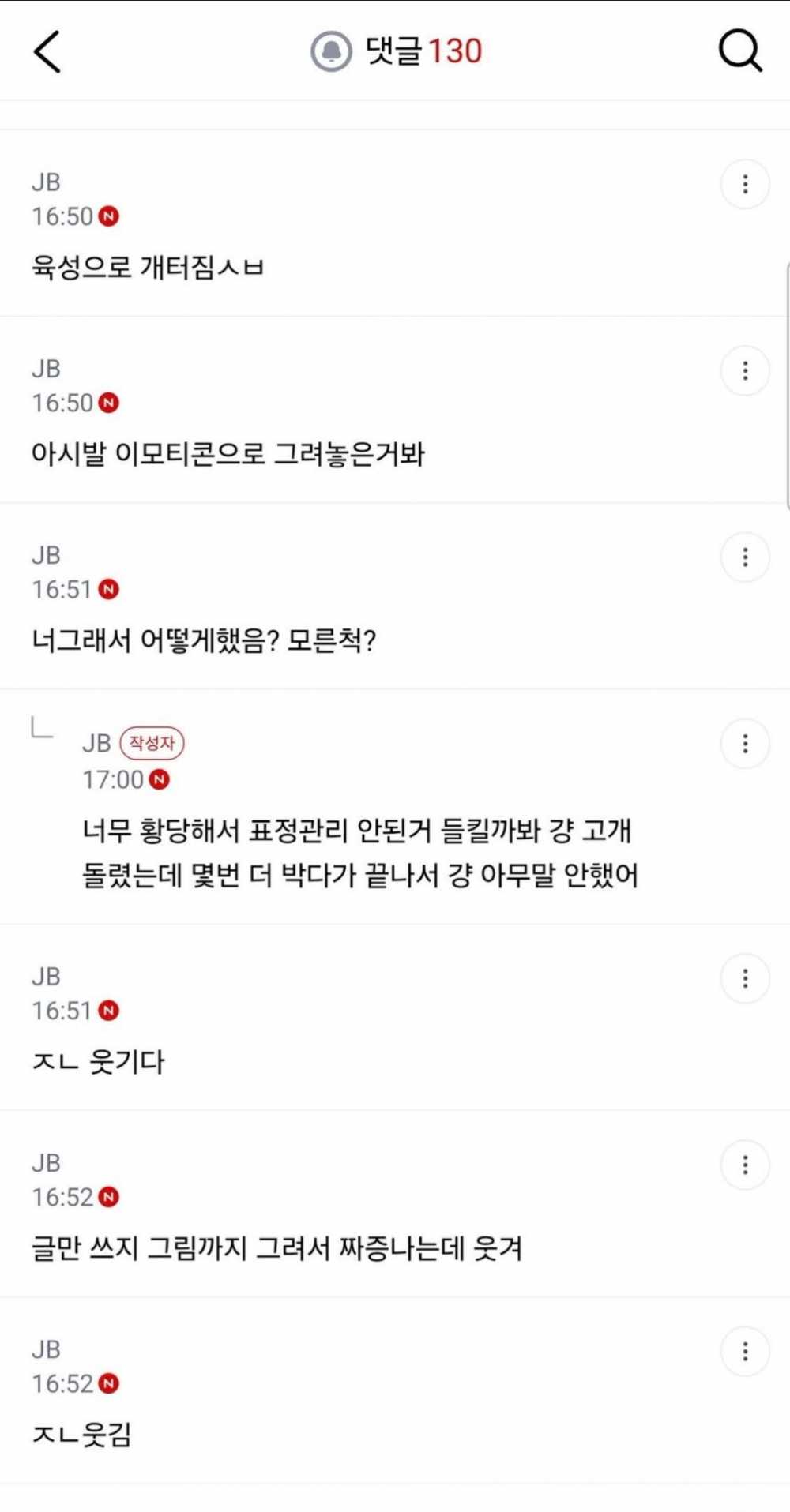The width and height of the screenshot is (790, 1512).
Task: Open options for the 'ㅈㄴ 웃기다' comment
Action: (745, 978)
